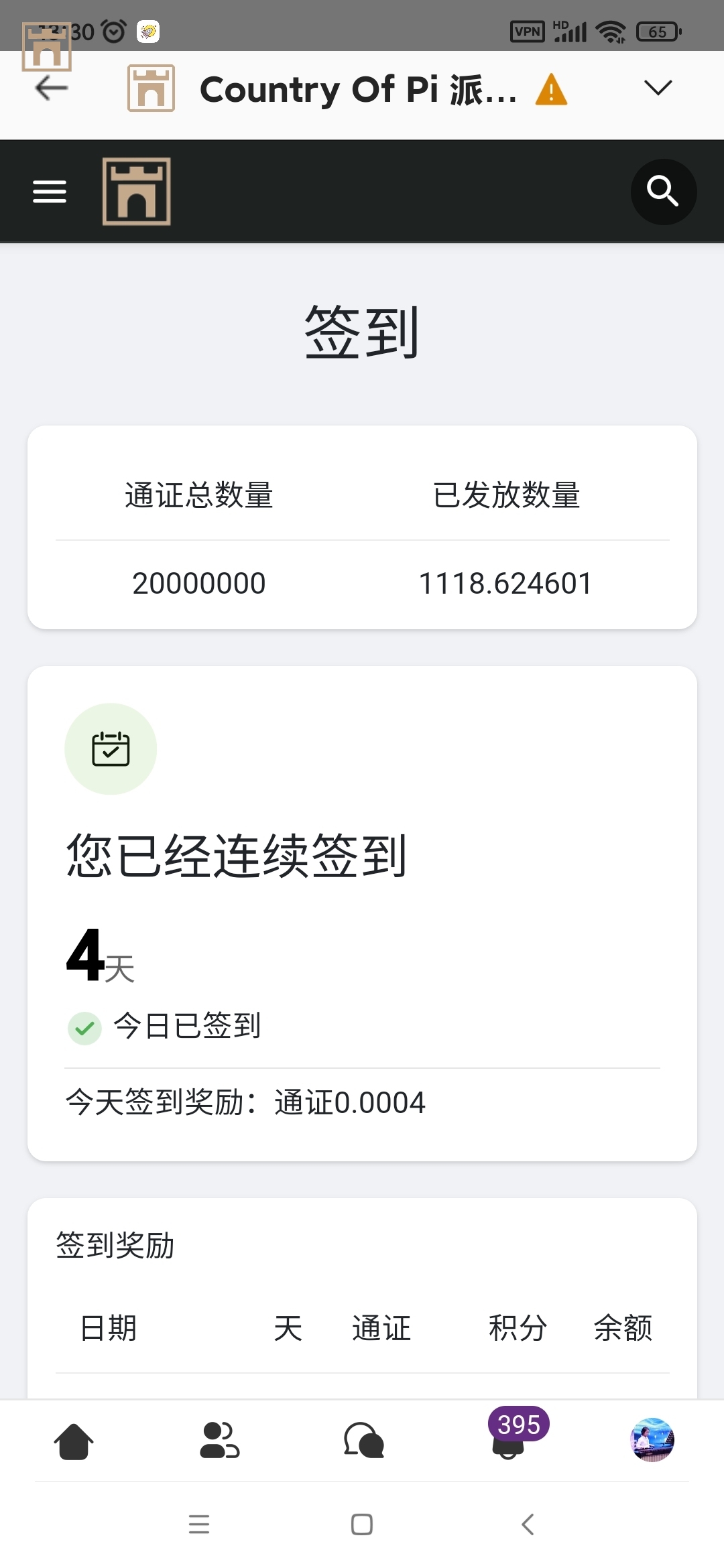Open the profile avatar tab
Viewport: 724px width, 1568px height.
pos(652,1439)
